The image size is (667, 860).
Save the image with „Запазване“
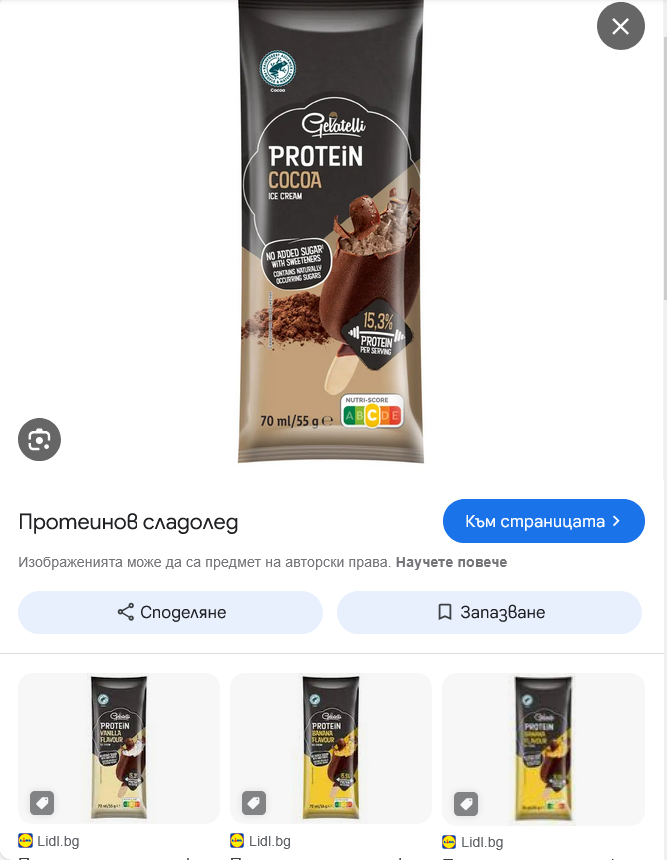(489, 612)
